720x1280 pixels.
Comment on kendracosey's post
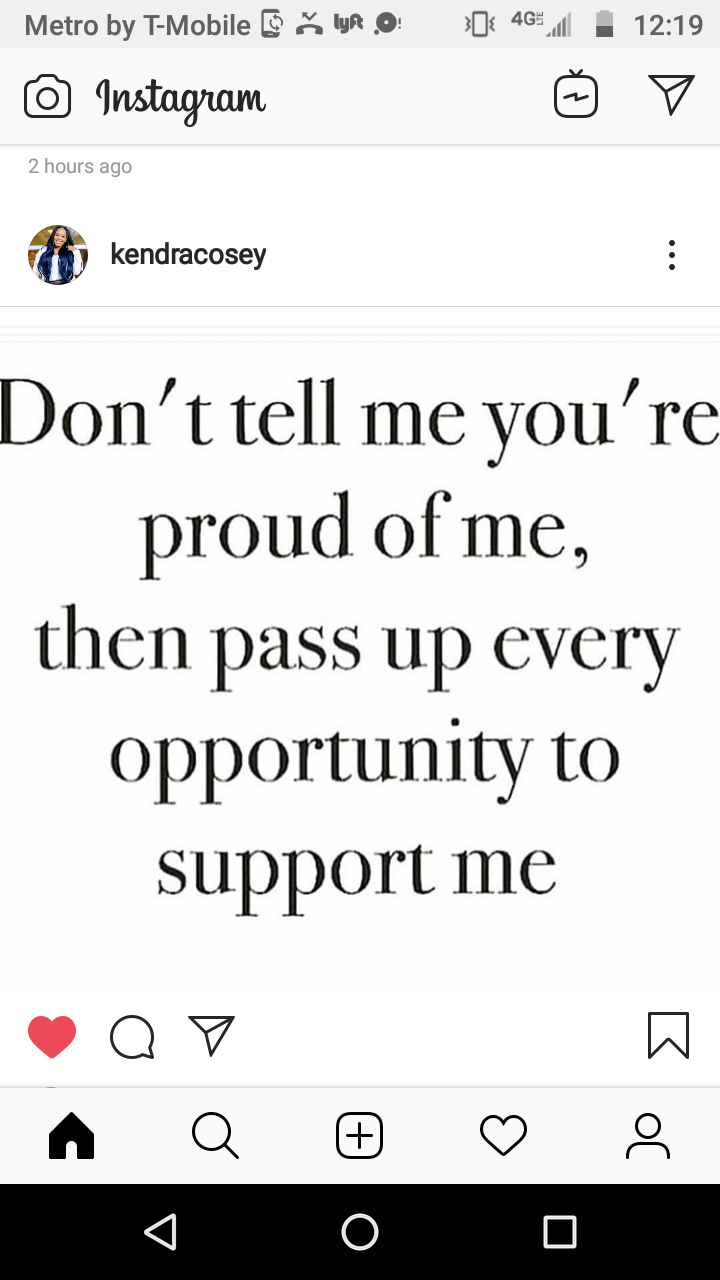click(x=132, y=1036)
